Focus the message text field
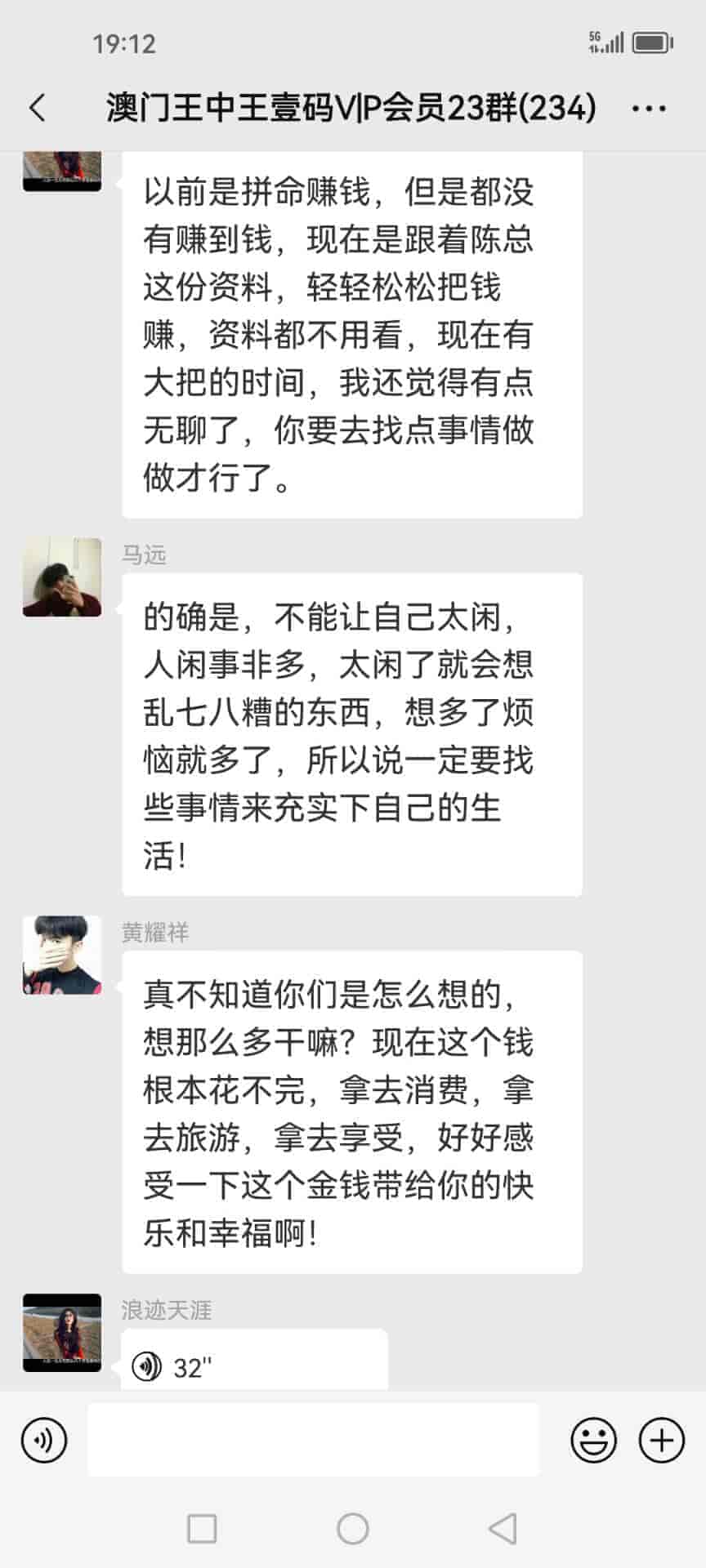Viewport: 706px width, 1568px height. (313, 1440)
